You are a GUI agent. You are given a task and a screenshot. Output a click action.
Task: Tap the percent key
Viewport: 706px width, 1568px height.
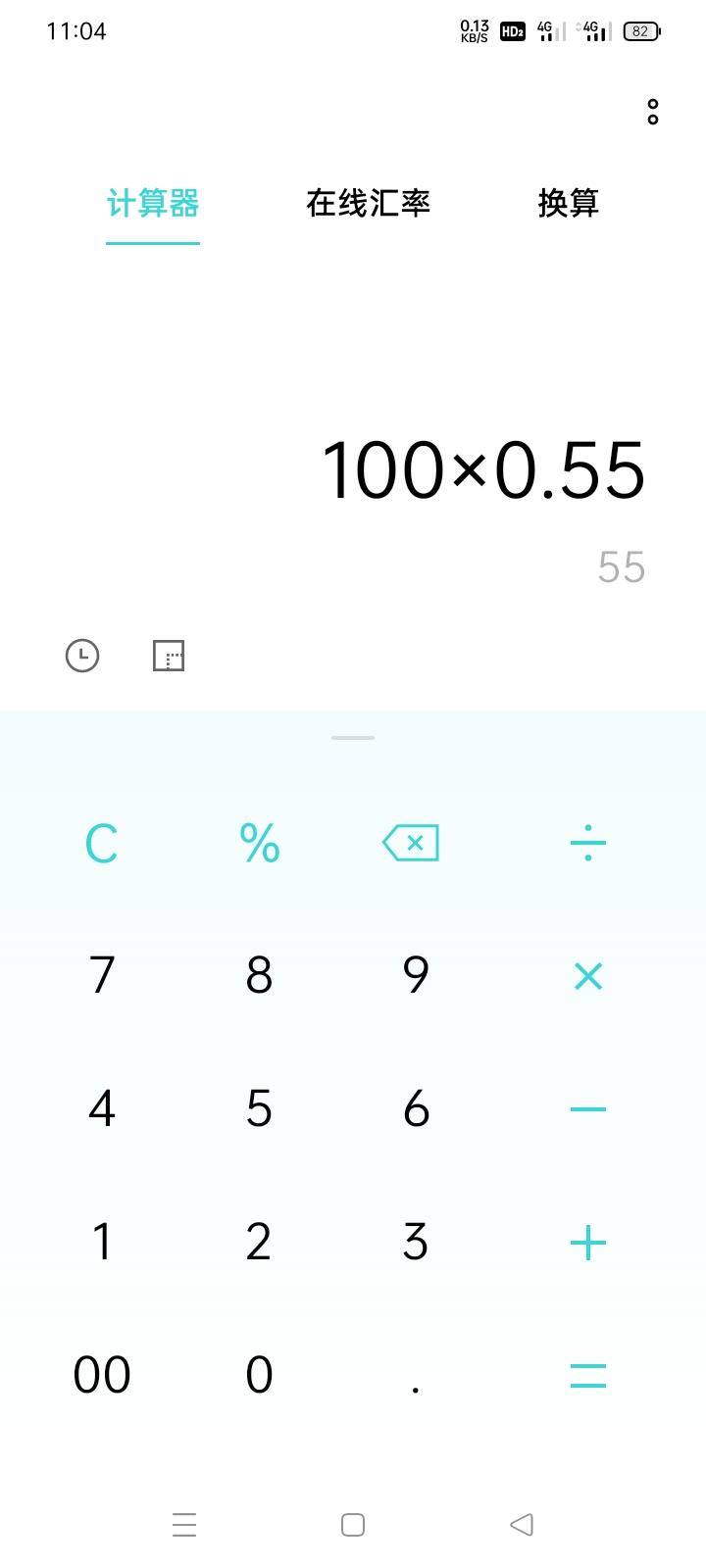260,843
